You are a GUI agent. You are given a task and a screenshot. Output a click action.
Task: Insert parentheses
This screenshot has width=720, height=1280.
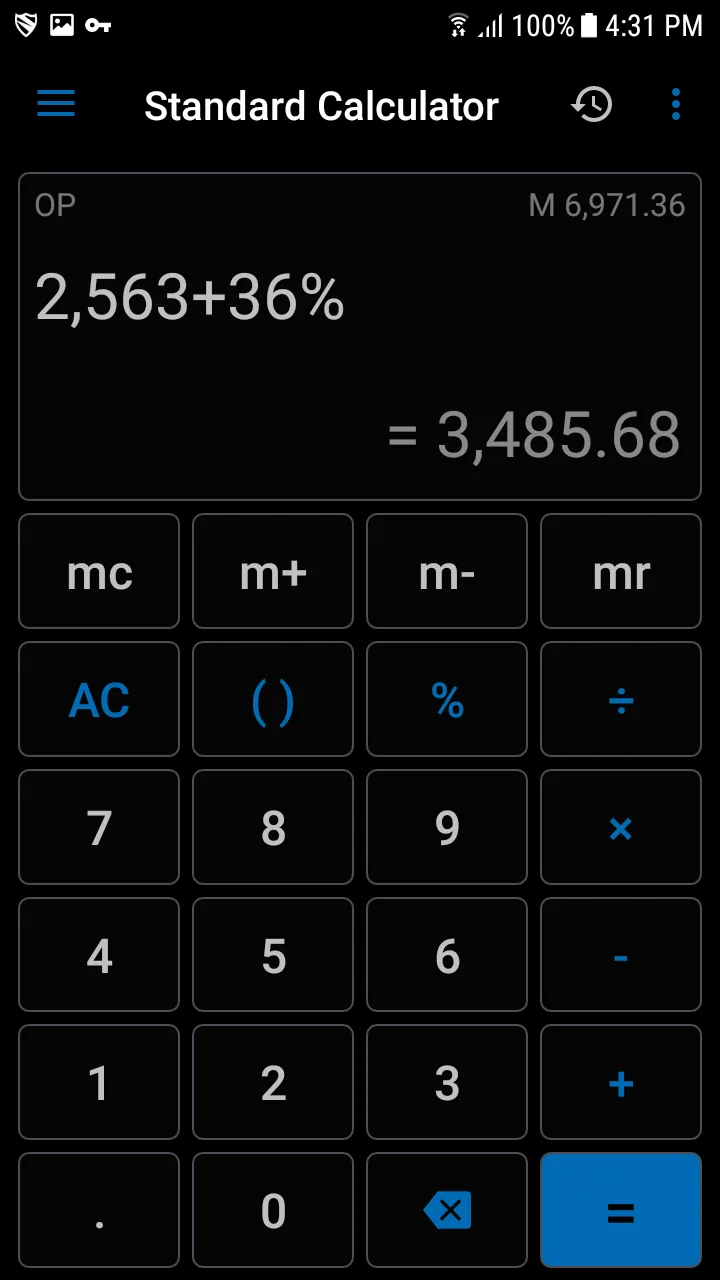(273, 700)
